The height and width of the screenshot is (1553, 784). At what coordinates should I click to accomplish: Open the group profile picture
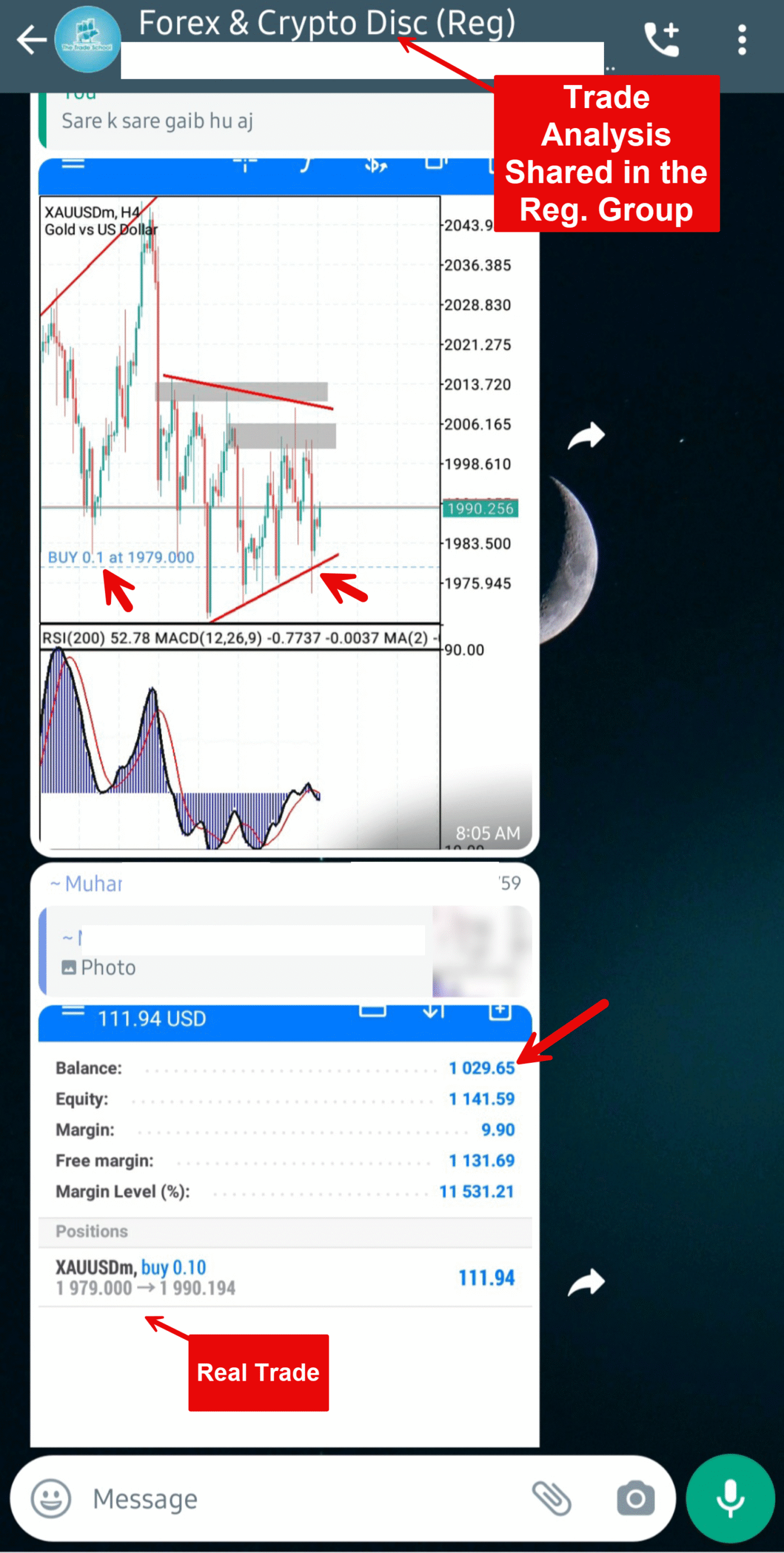pos(87,41)
